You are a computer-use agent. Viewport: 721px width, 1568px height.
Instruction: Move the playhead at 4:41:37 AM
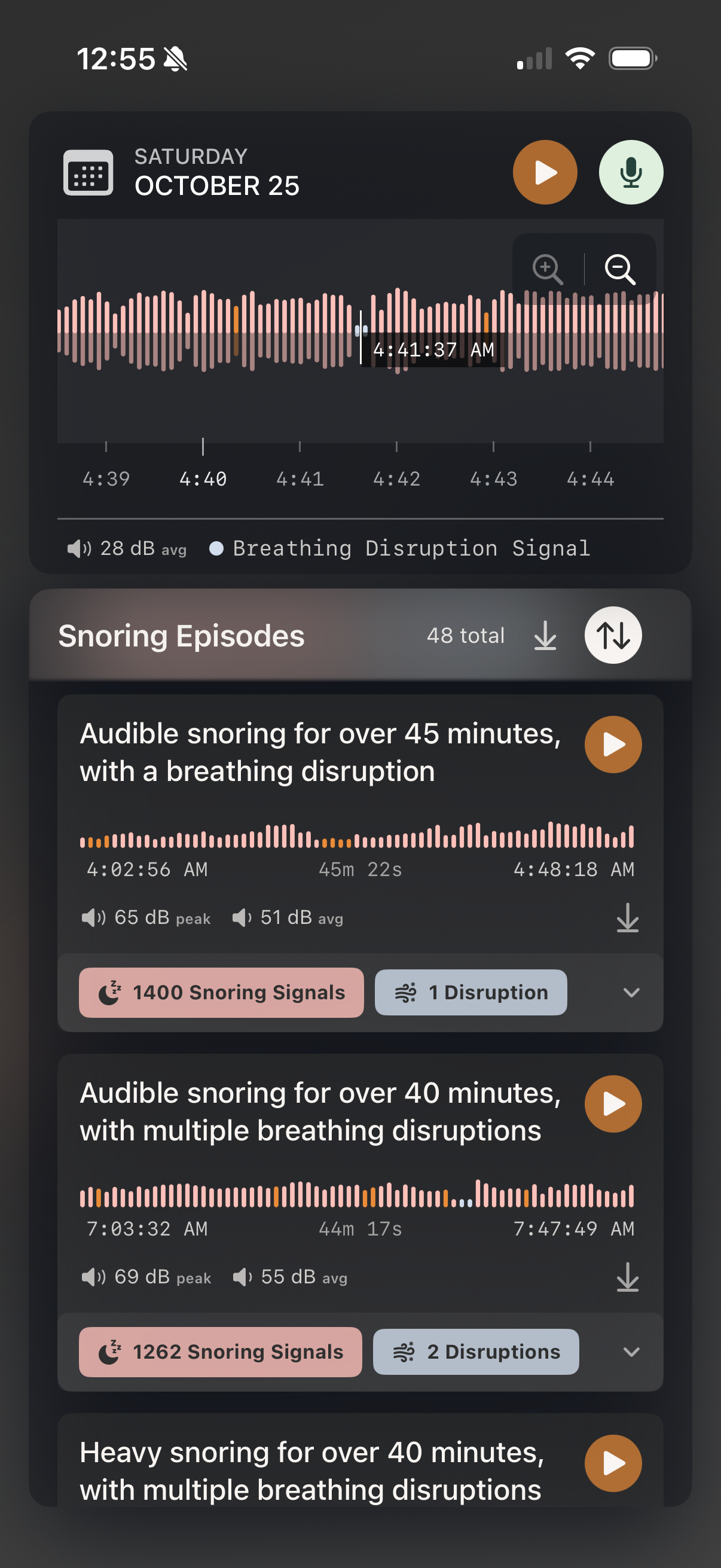(359, 330)
